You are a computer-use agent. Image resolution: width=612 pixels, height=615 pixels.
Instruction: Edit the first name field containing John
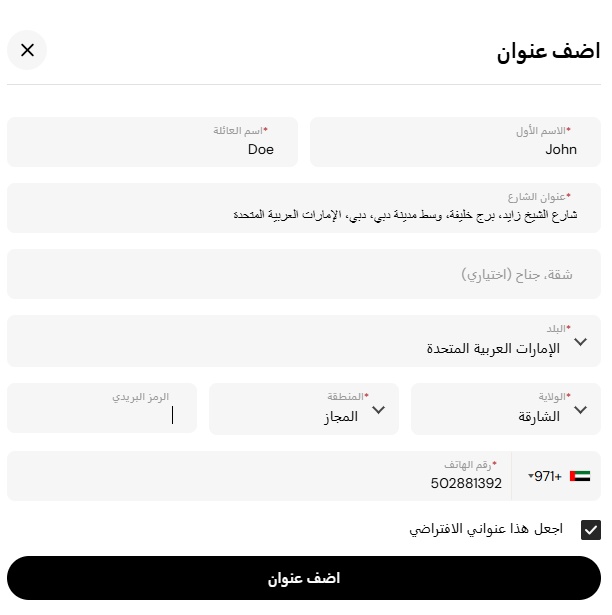point(455,142)
